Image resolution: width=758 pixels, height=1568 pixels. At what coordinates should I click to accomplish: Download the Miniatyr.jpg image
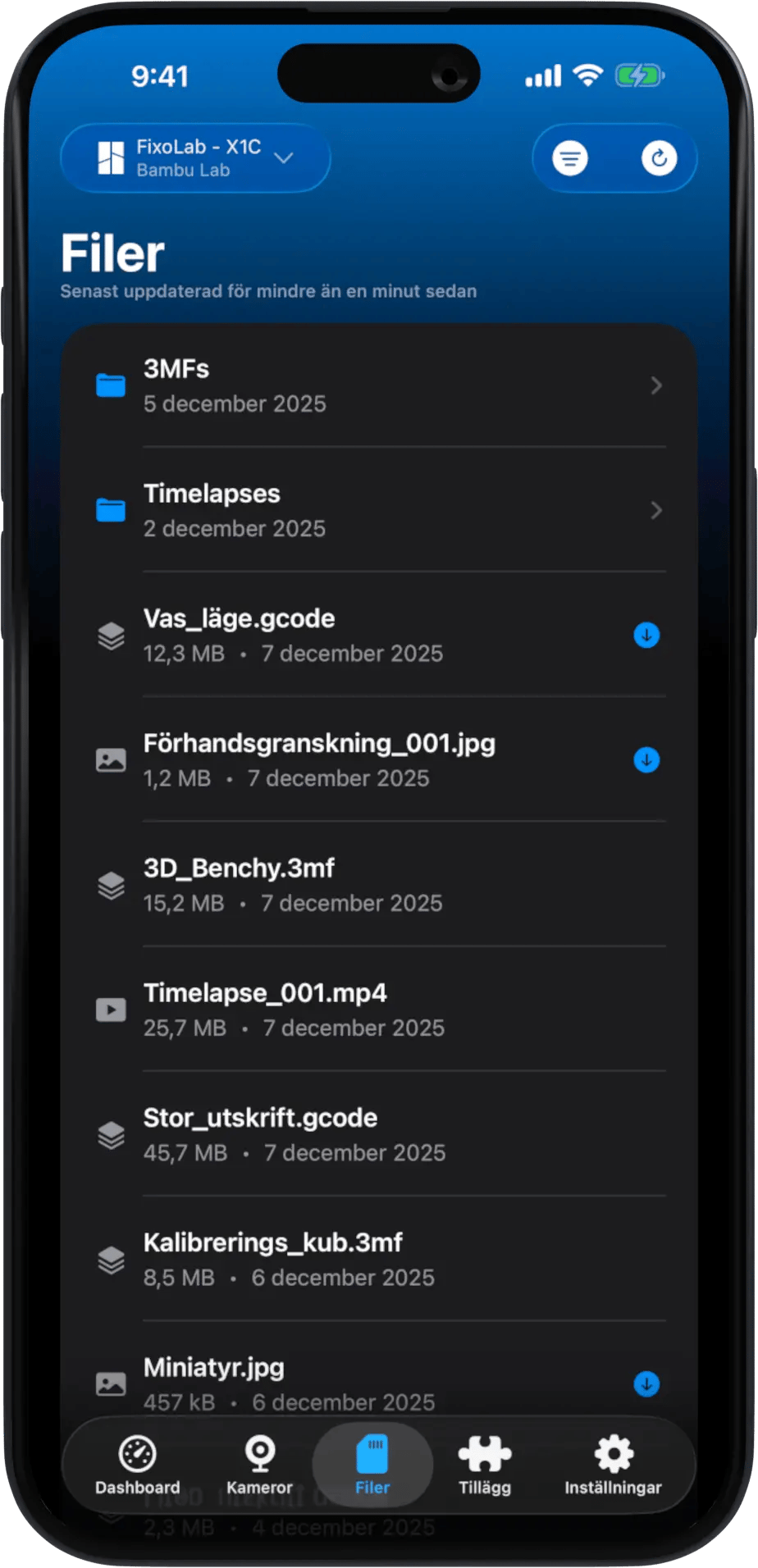(646, 1384)
